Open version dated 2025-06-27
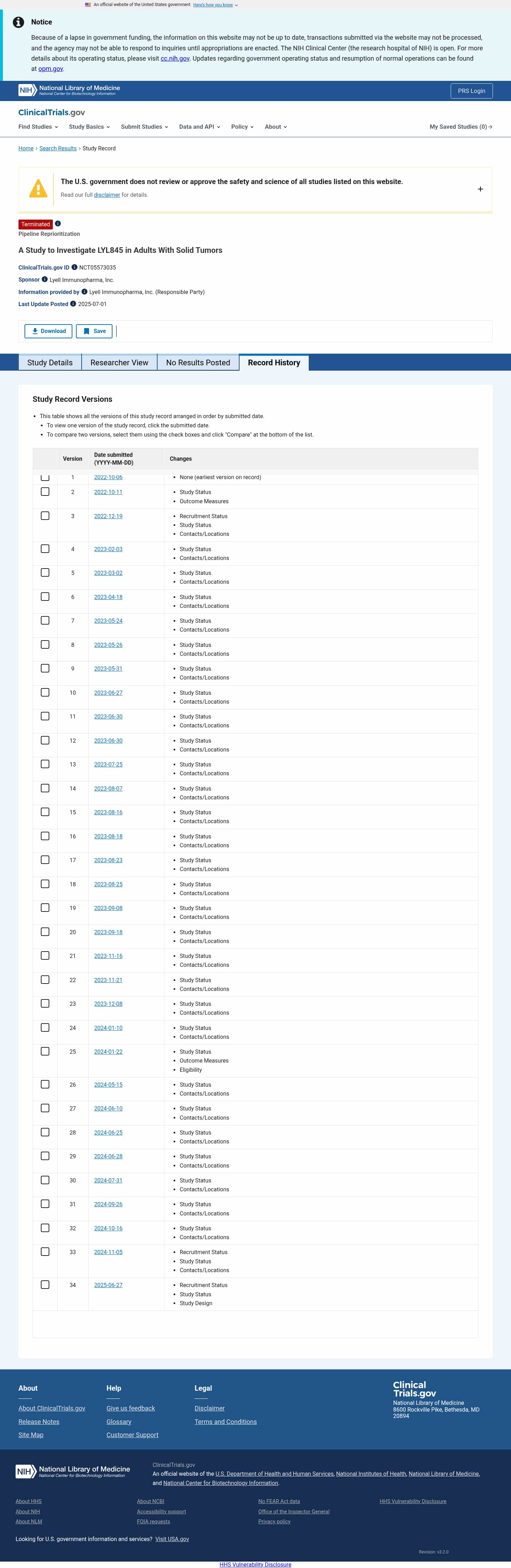The height and width of the screenshot is (1568, 511). pos(108,1285)
